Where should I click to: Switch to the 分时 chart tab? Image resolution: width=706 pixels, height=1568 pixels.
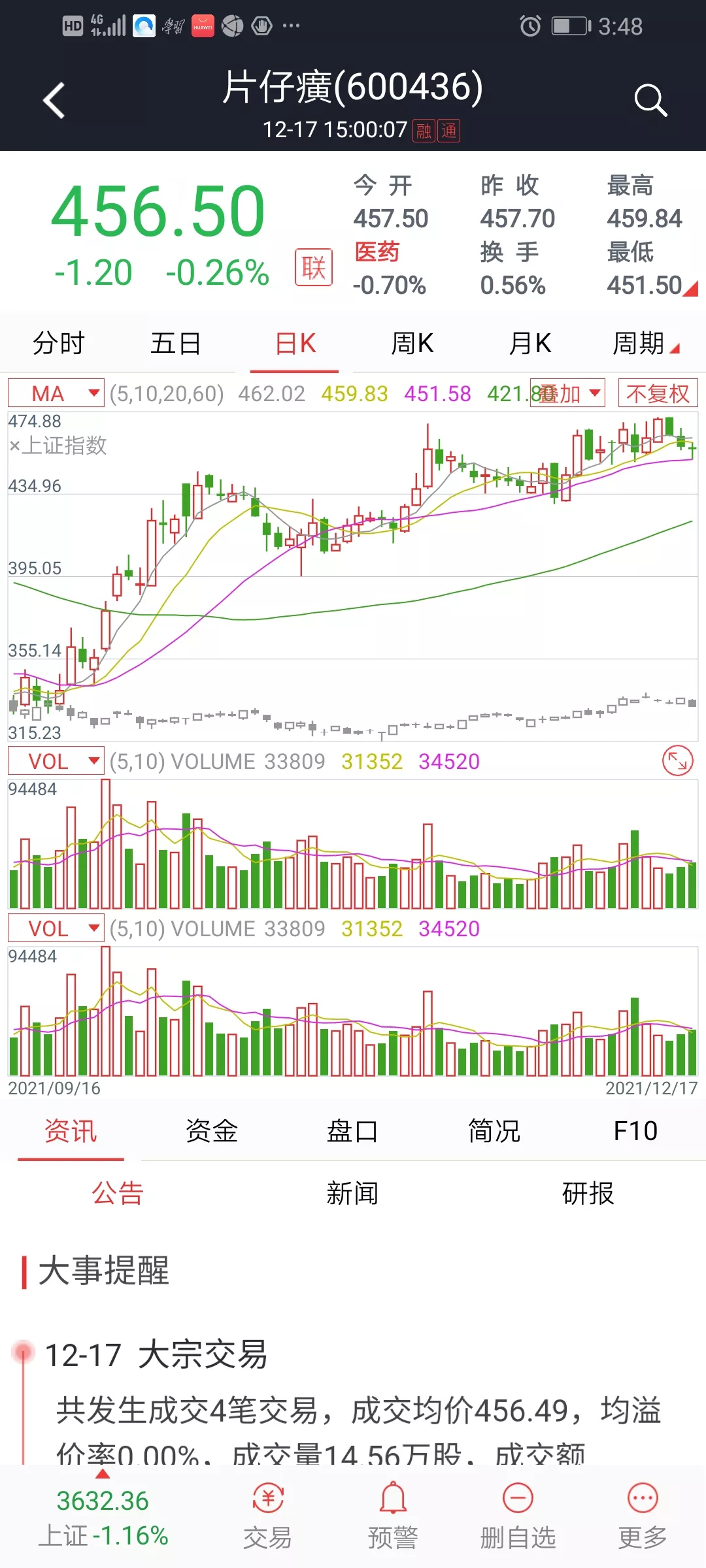(59, 343)
